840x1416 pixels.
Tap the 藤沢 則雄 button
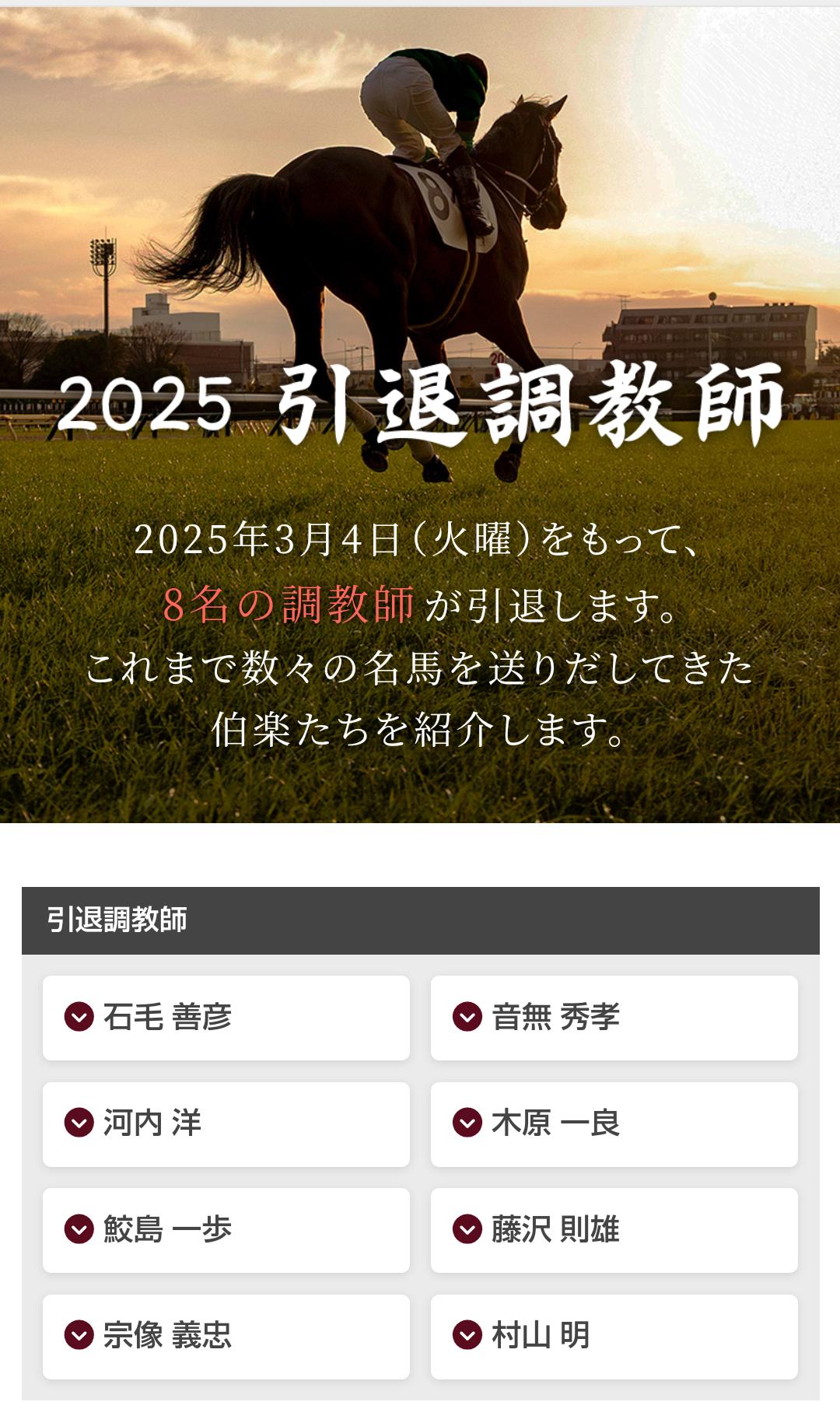click(614, 1230)
